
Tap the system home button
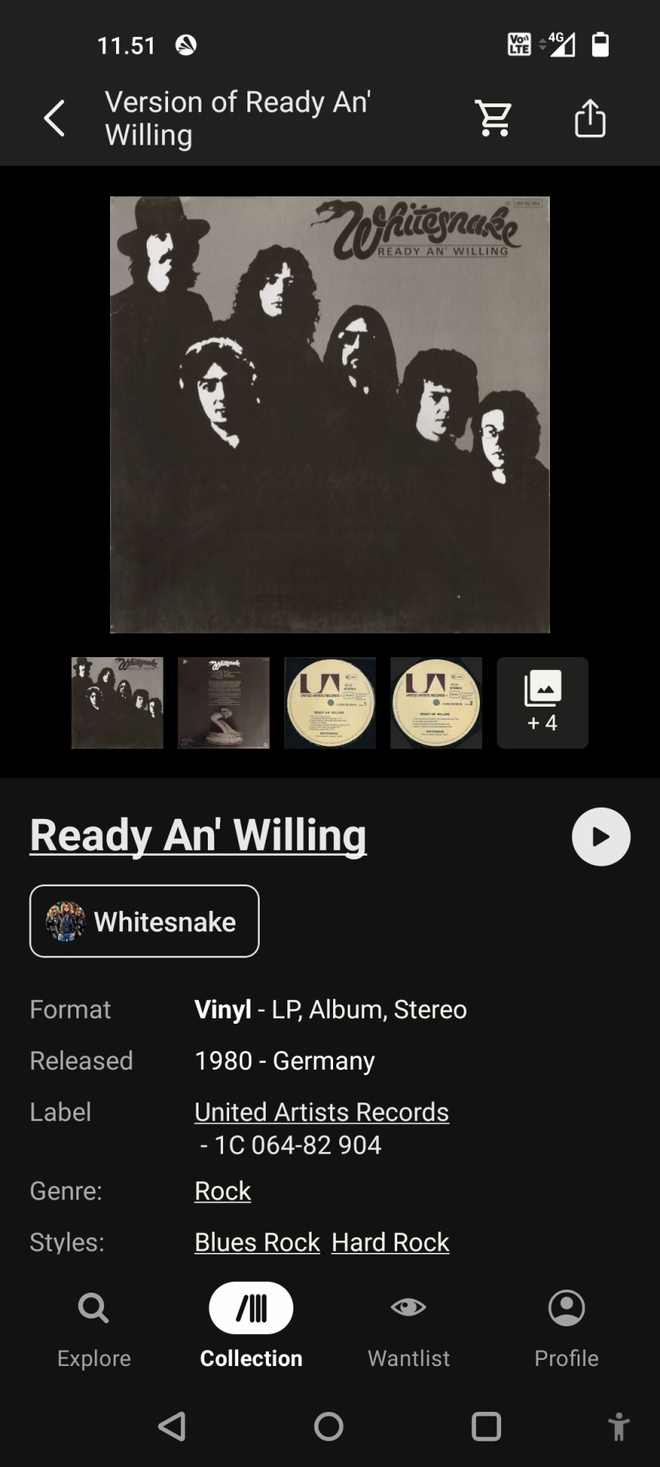pos(329,1426)
